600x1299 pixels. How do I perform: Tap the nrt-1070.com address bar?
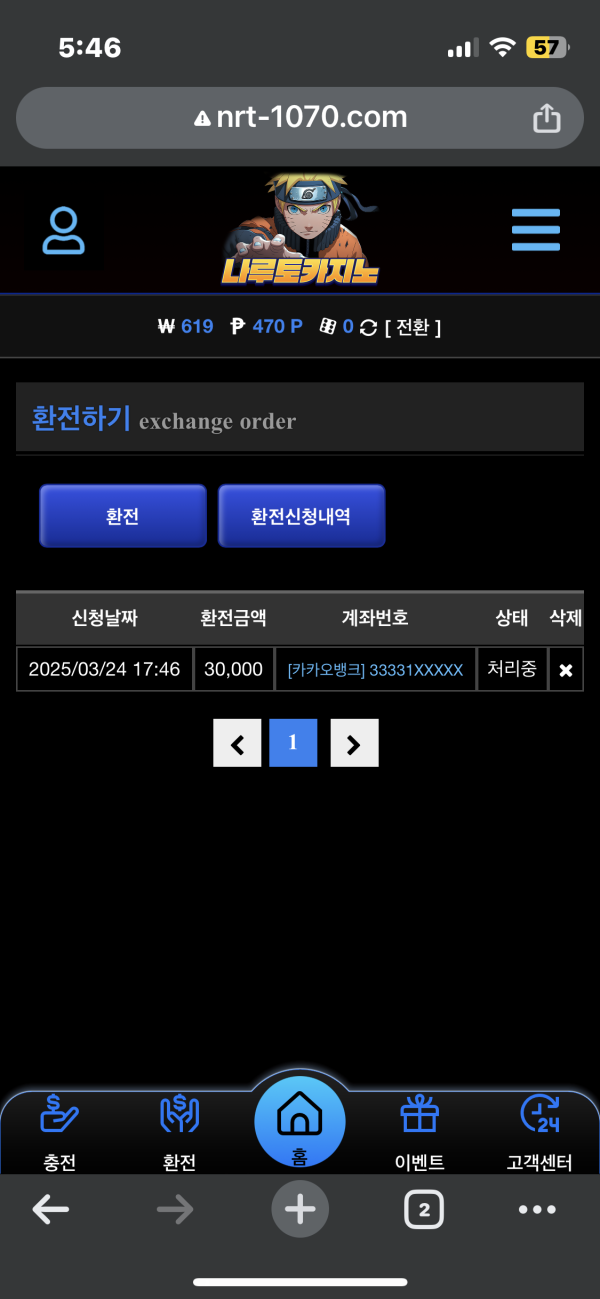pyautogui.click(x=300, y=118)
